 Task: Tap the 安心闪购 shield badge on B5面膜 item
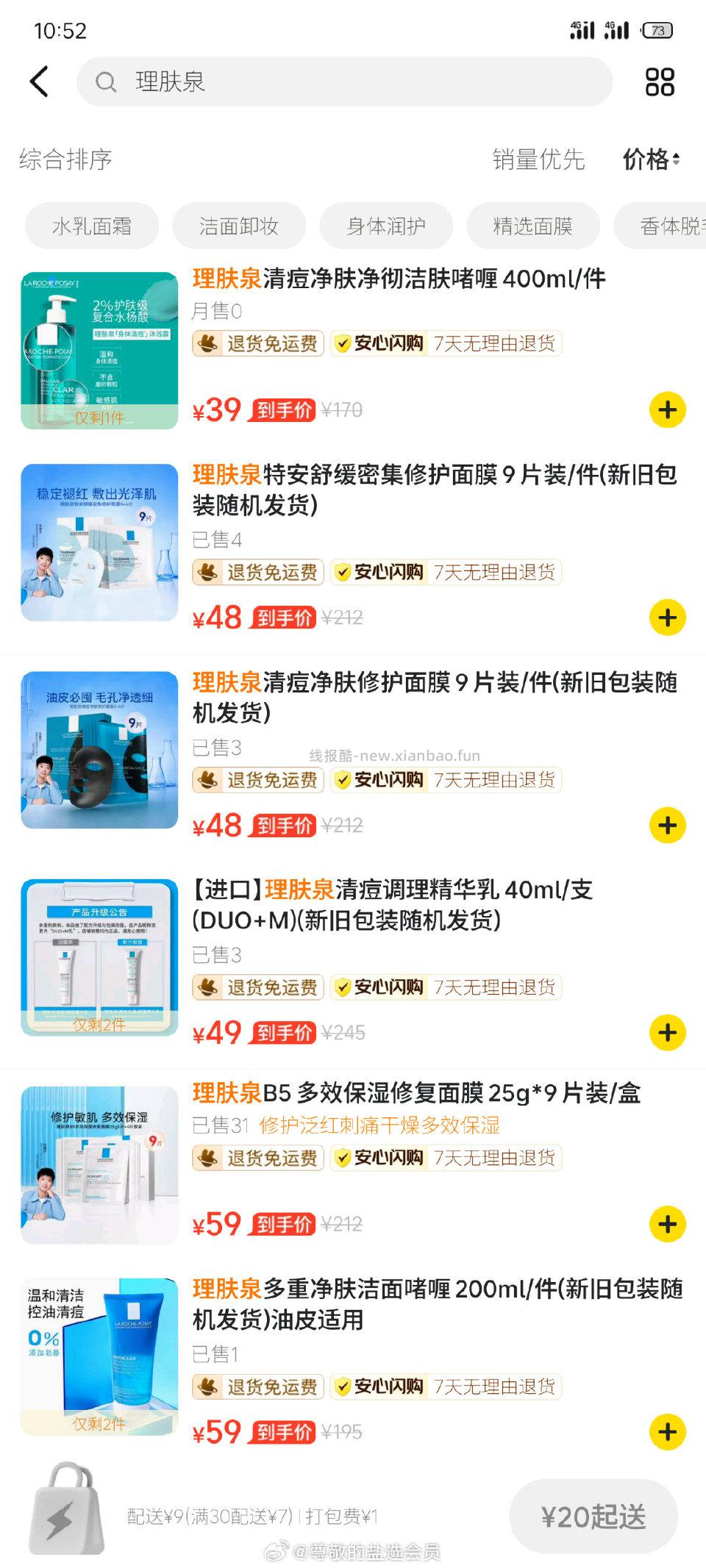point(380,1157)
